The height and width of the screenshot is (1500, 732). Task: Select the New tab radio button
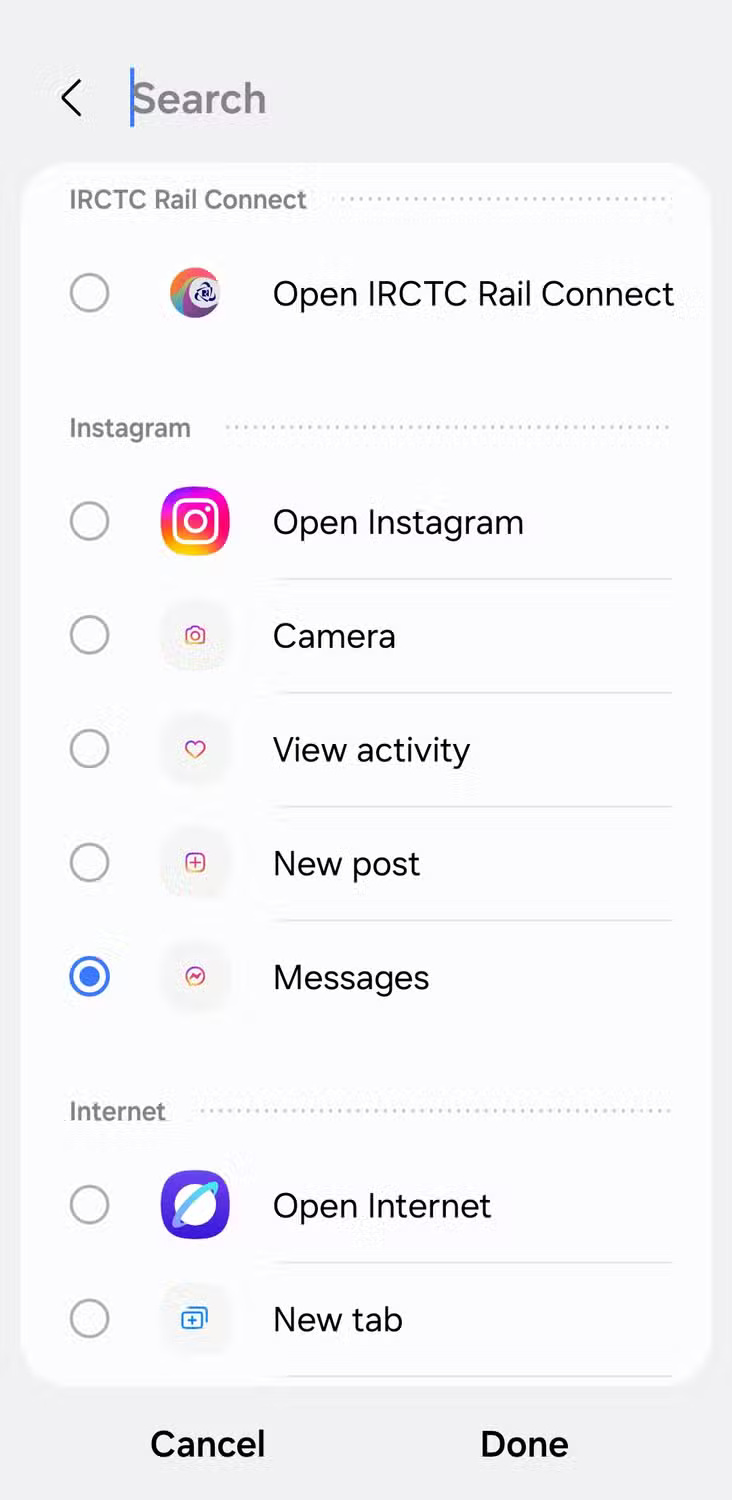pyautogui.click(x=89, y=1318)
